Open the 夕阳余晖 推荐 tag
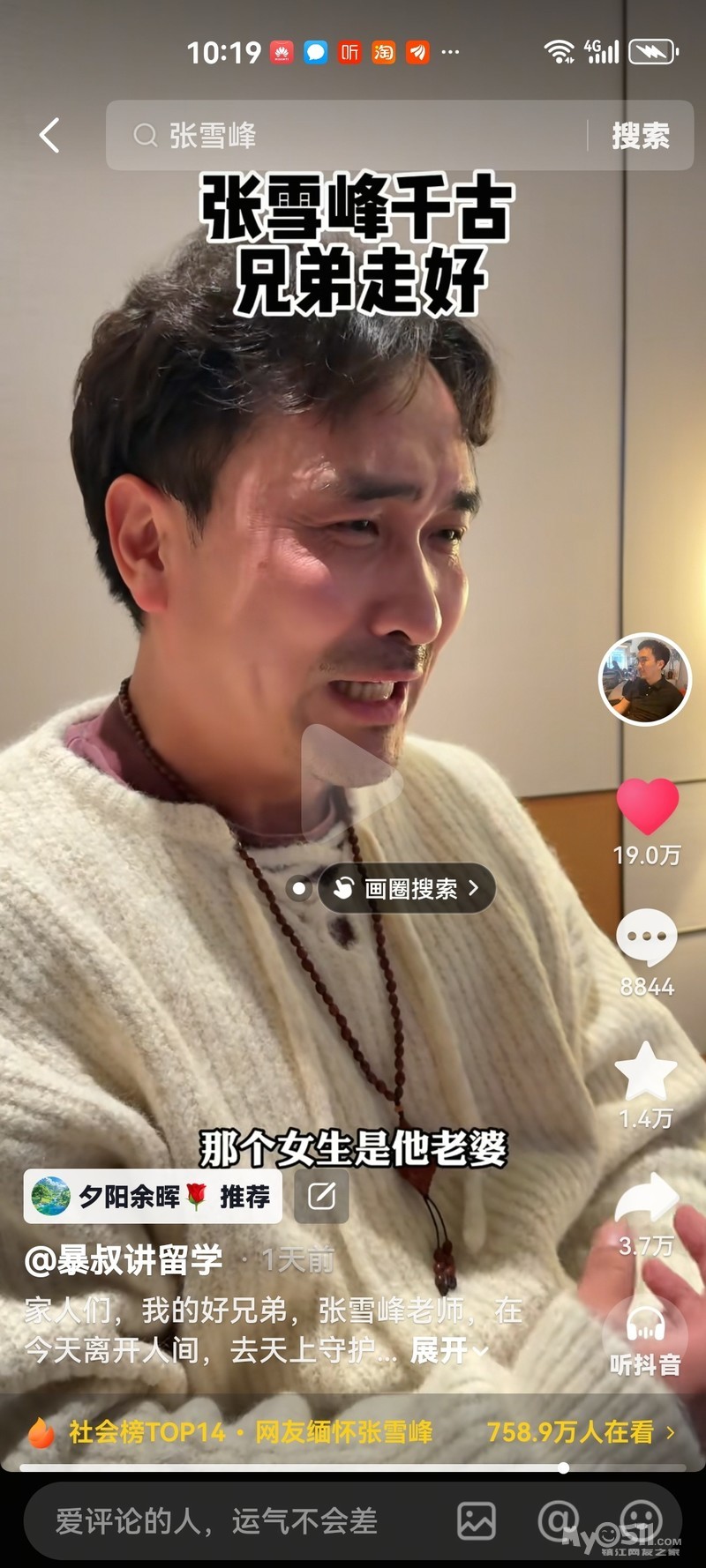This screenshot has width=706, height=1568. point(152,1197)
